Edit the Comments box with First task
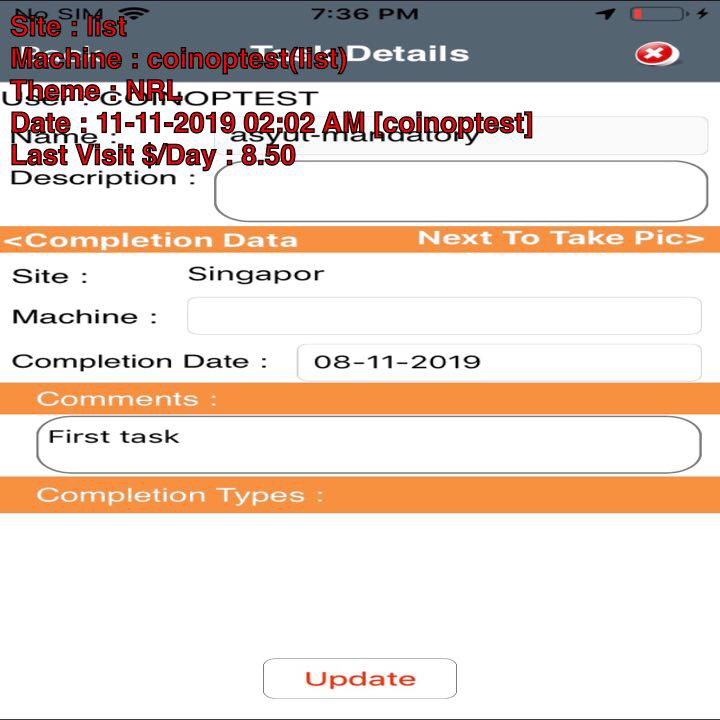720x720 pixels. tap(368, 444)
